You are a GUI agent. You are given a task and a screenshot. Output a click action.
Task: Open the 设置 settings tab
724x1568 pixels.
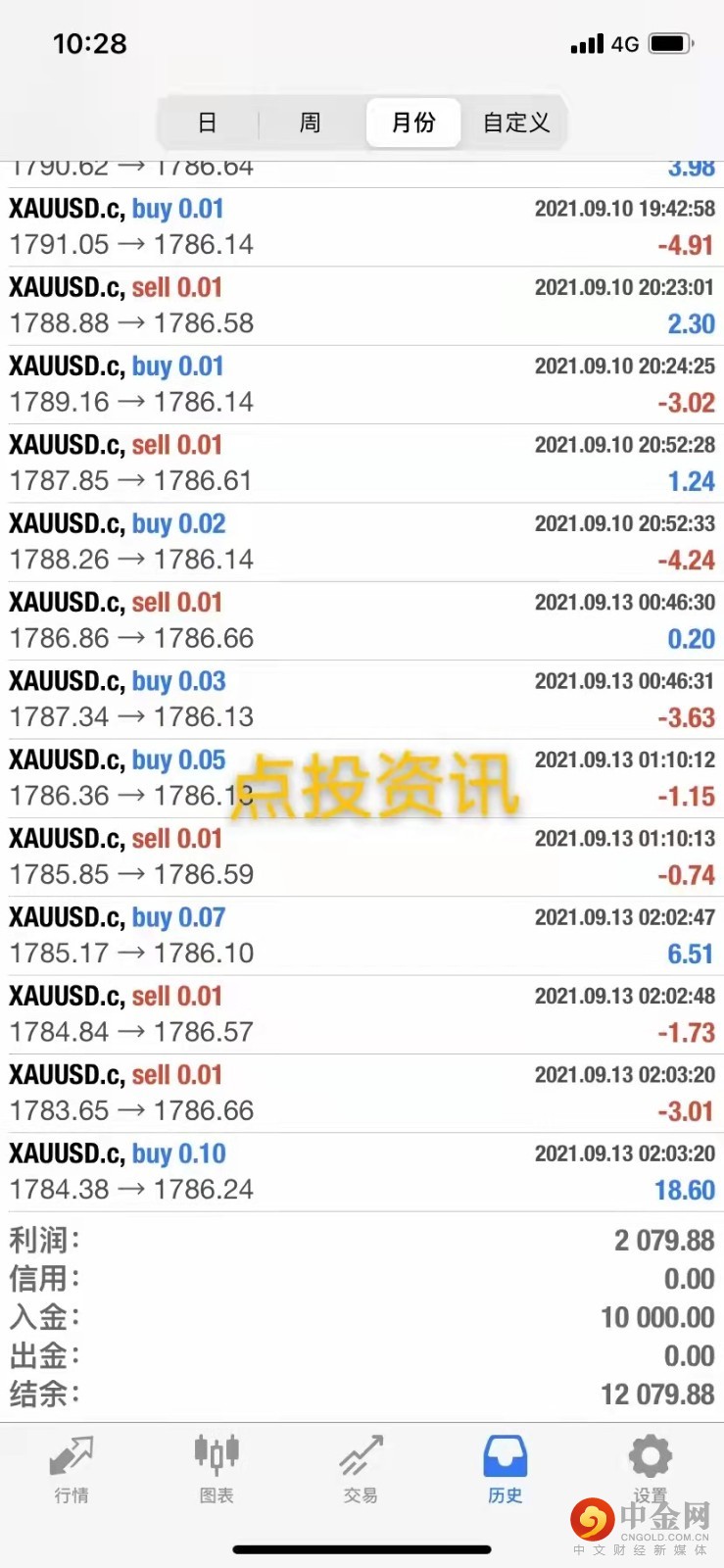pyautogui.click(x=651, y=1470)
